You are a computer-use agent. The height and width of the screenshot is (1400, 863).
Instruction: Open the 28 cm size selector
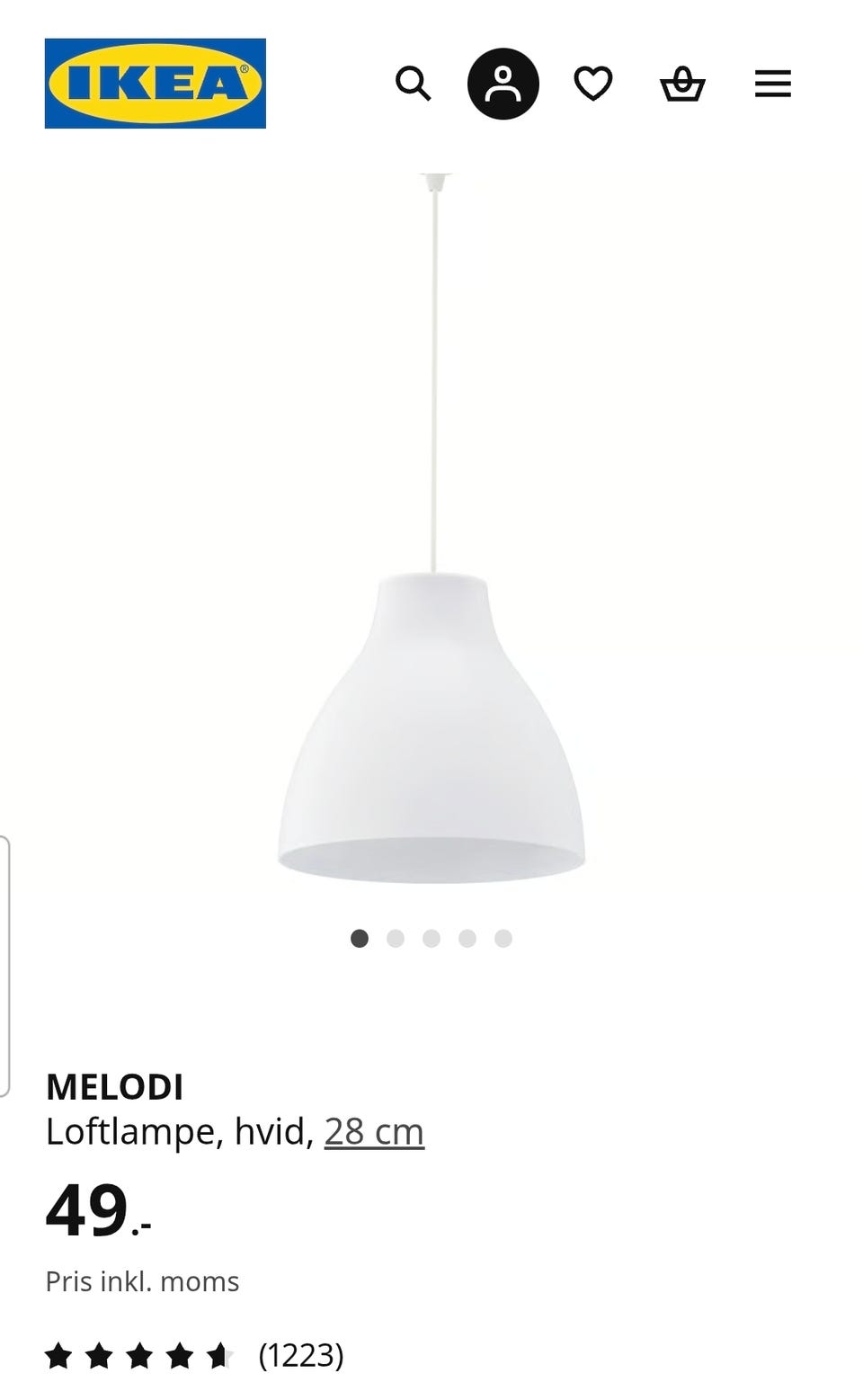(372, 1131)
